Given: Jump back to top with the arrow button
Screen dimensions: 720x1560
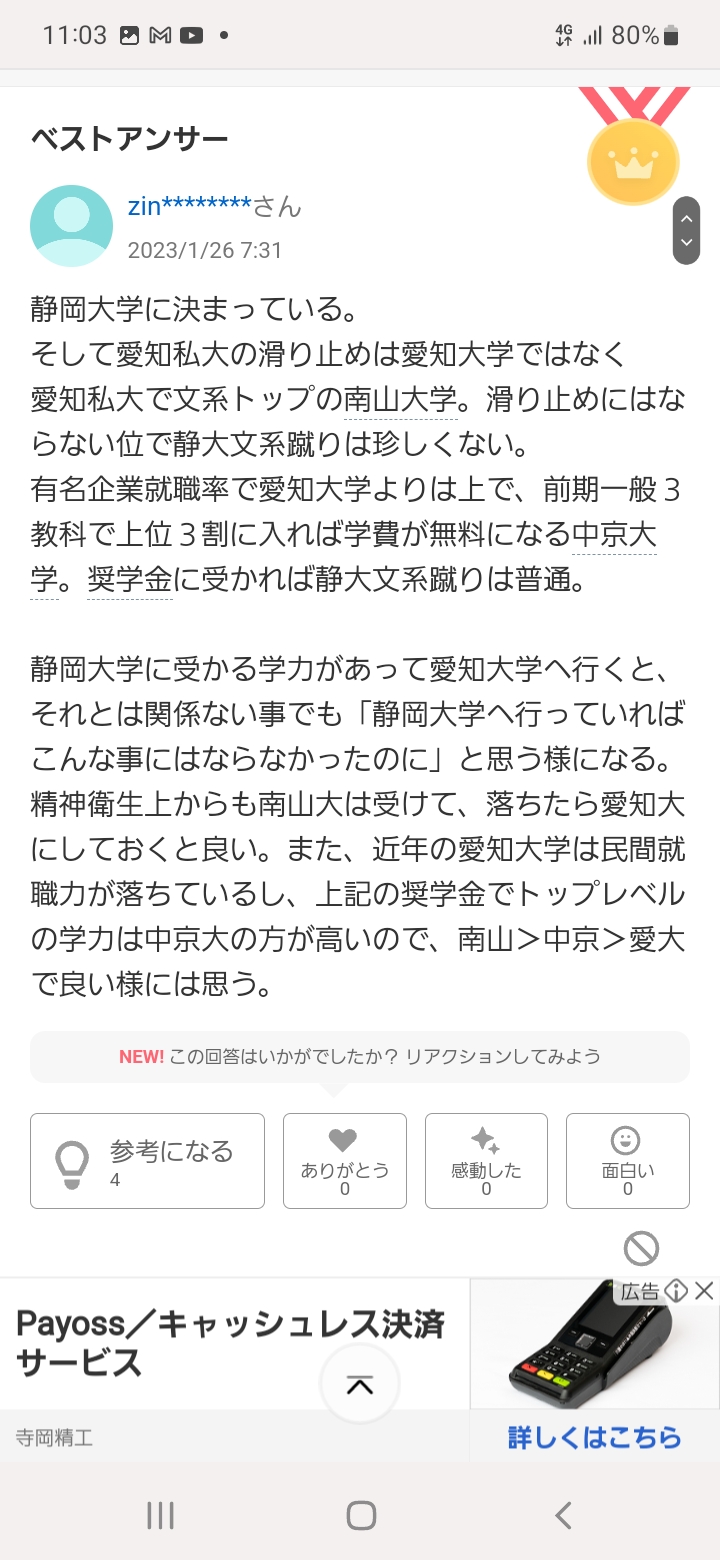Looking at the screenshot, I should tap(359, 1385).
